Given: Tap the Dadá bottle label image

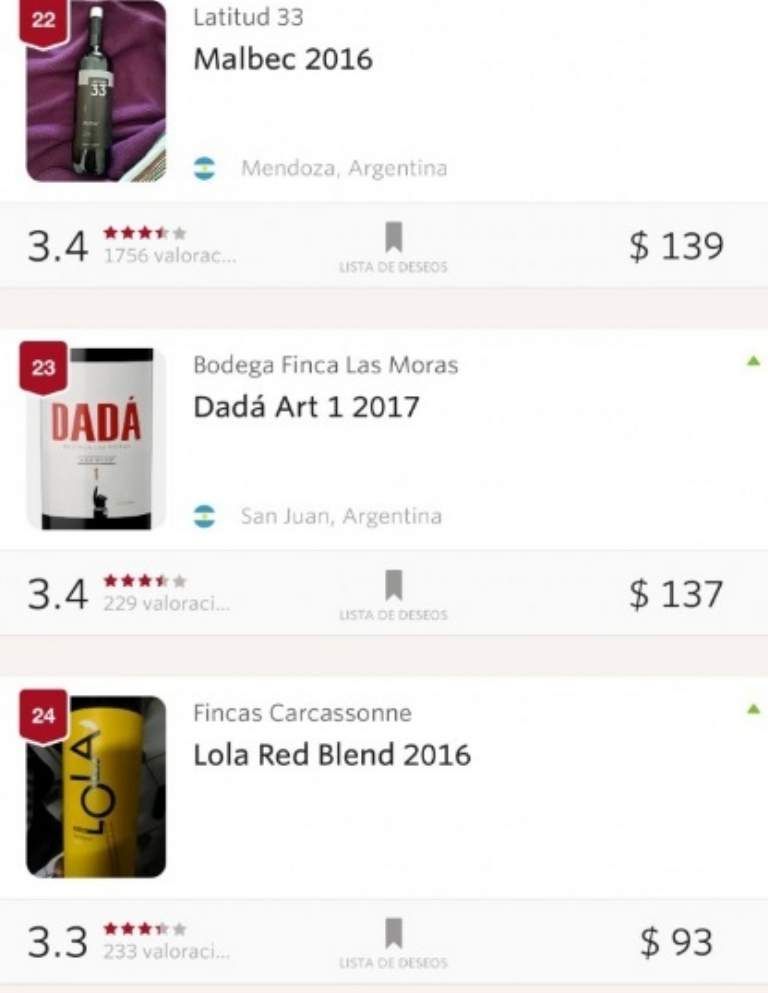Looking at the screenshot, I should coord(96,438).
